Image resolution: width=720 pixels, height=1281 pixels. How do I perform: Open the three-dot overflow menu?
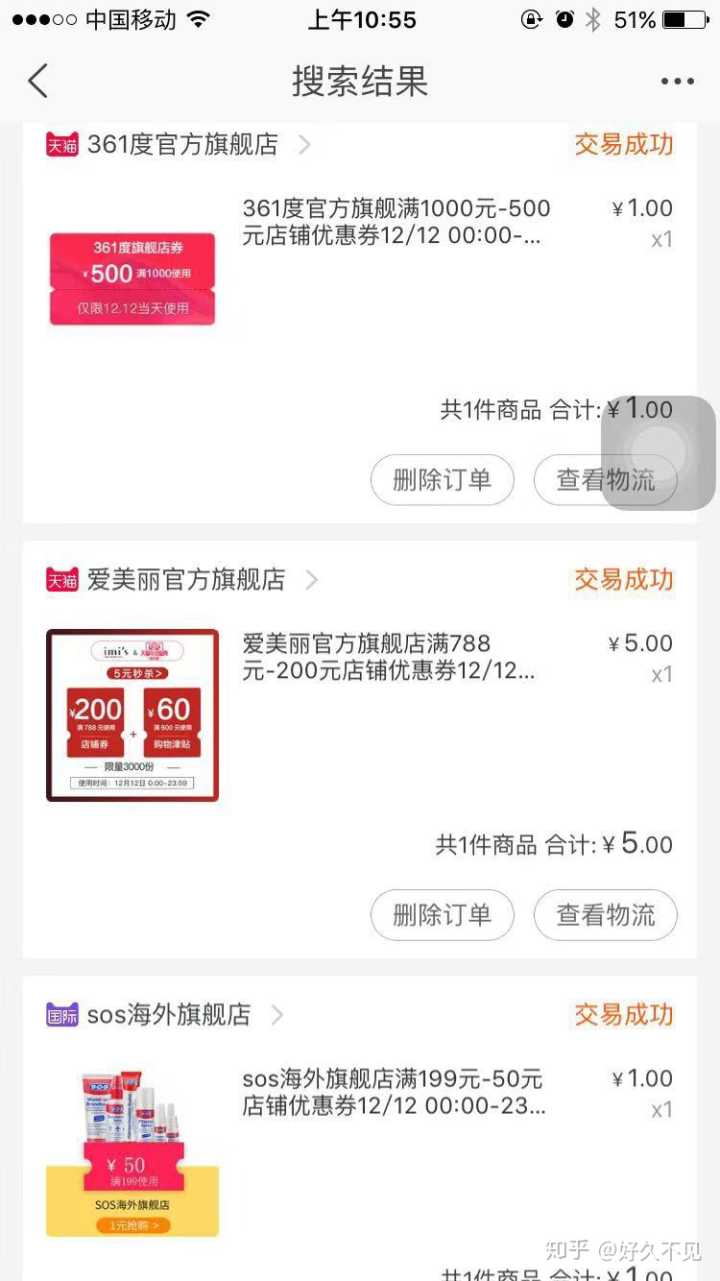tap(677, 82)
